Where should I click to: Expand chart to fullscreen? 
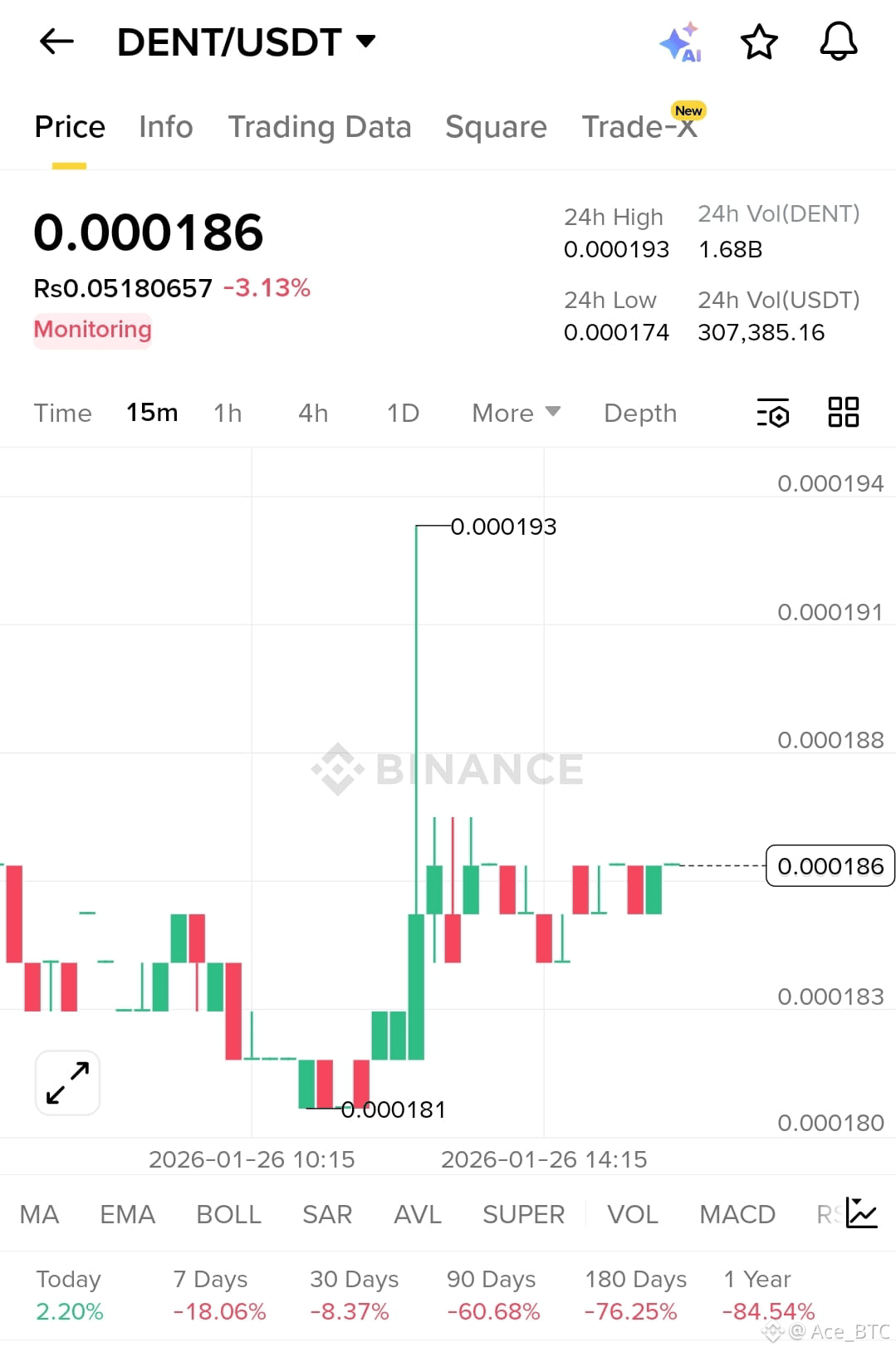66,1082
